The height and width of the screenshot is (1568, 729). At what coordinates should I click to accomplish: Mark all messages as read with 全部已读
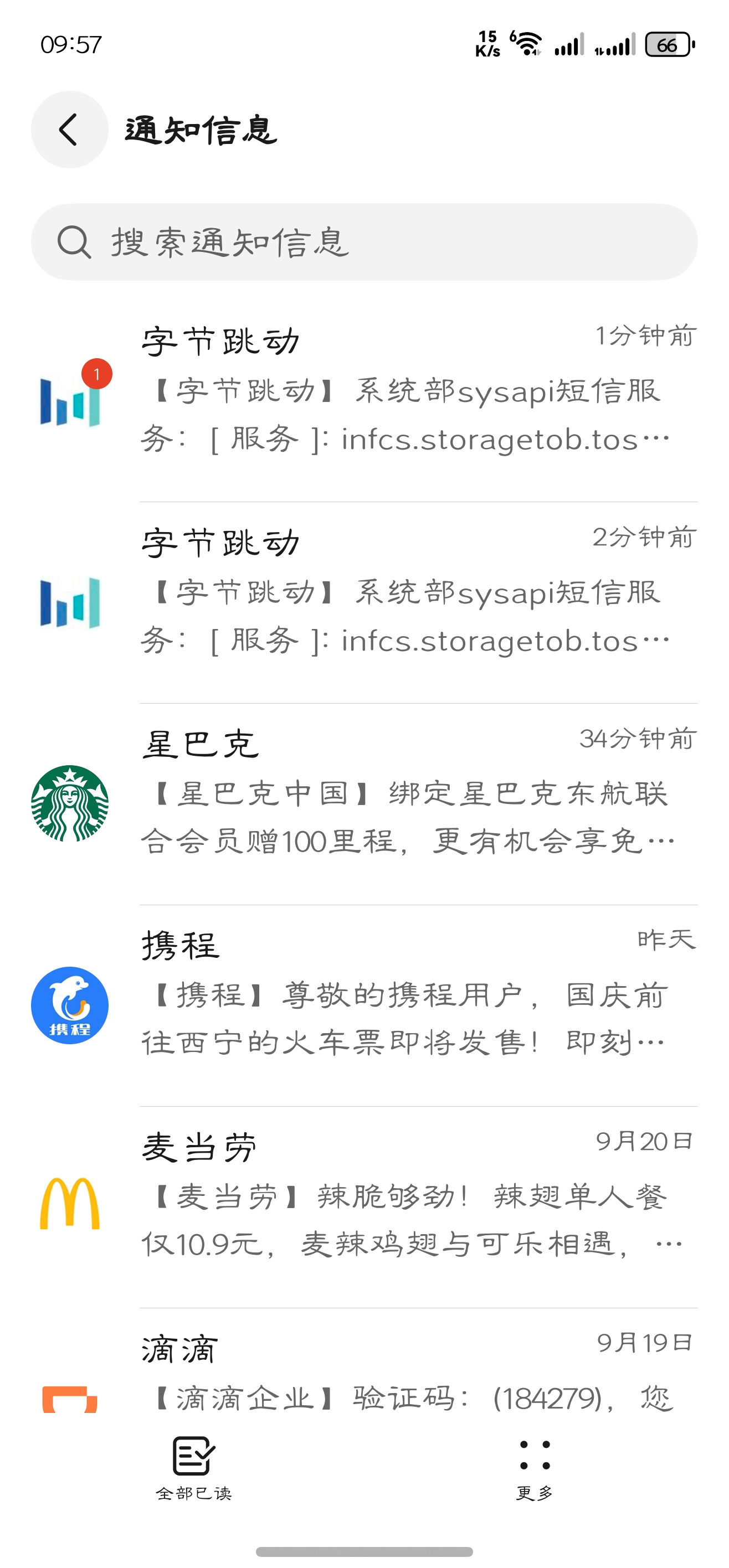pos(194,1468)
